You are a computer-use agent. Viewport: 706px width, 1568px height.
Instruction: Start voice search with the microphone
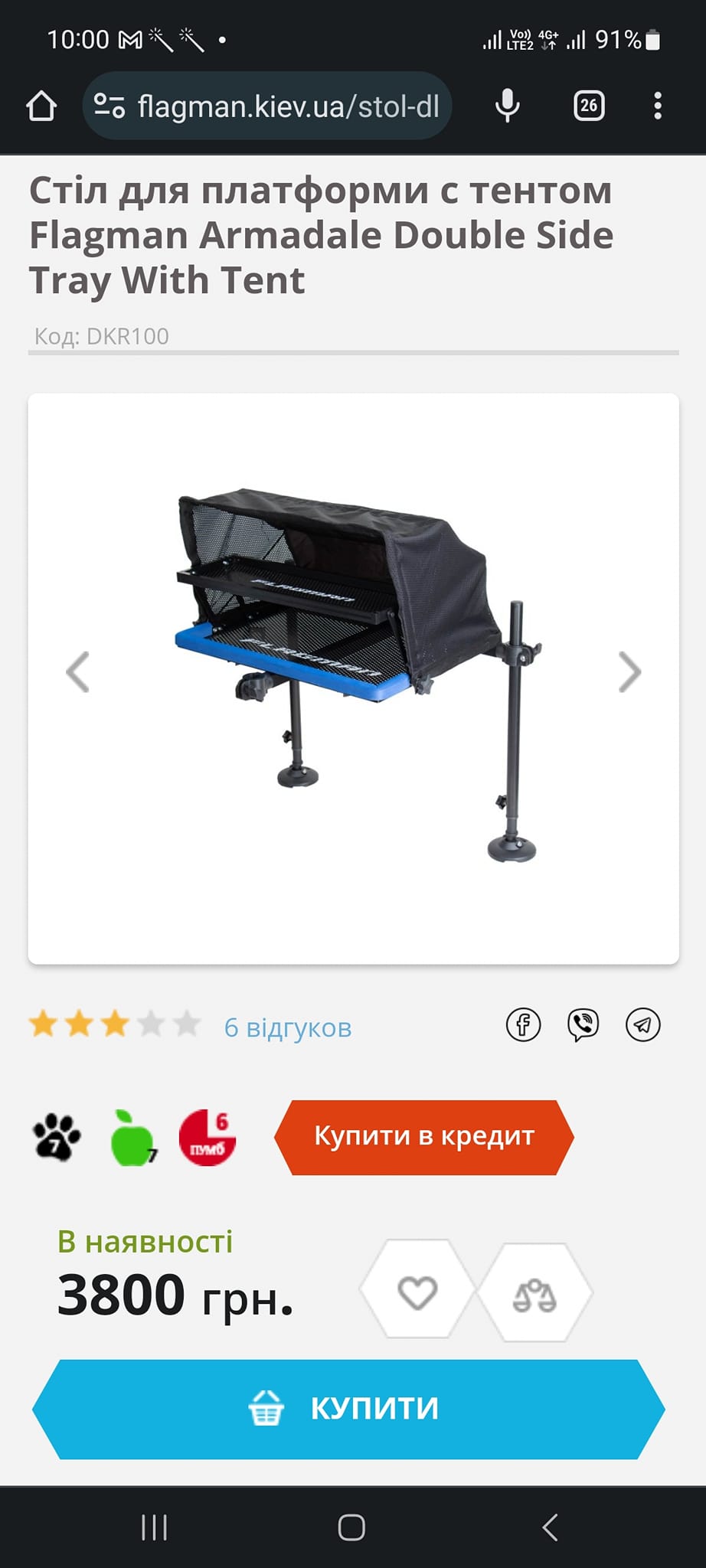pos(507,106)
